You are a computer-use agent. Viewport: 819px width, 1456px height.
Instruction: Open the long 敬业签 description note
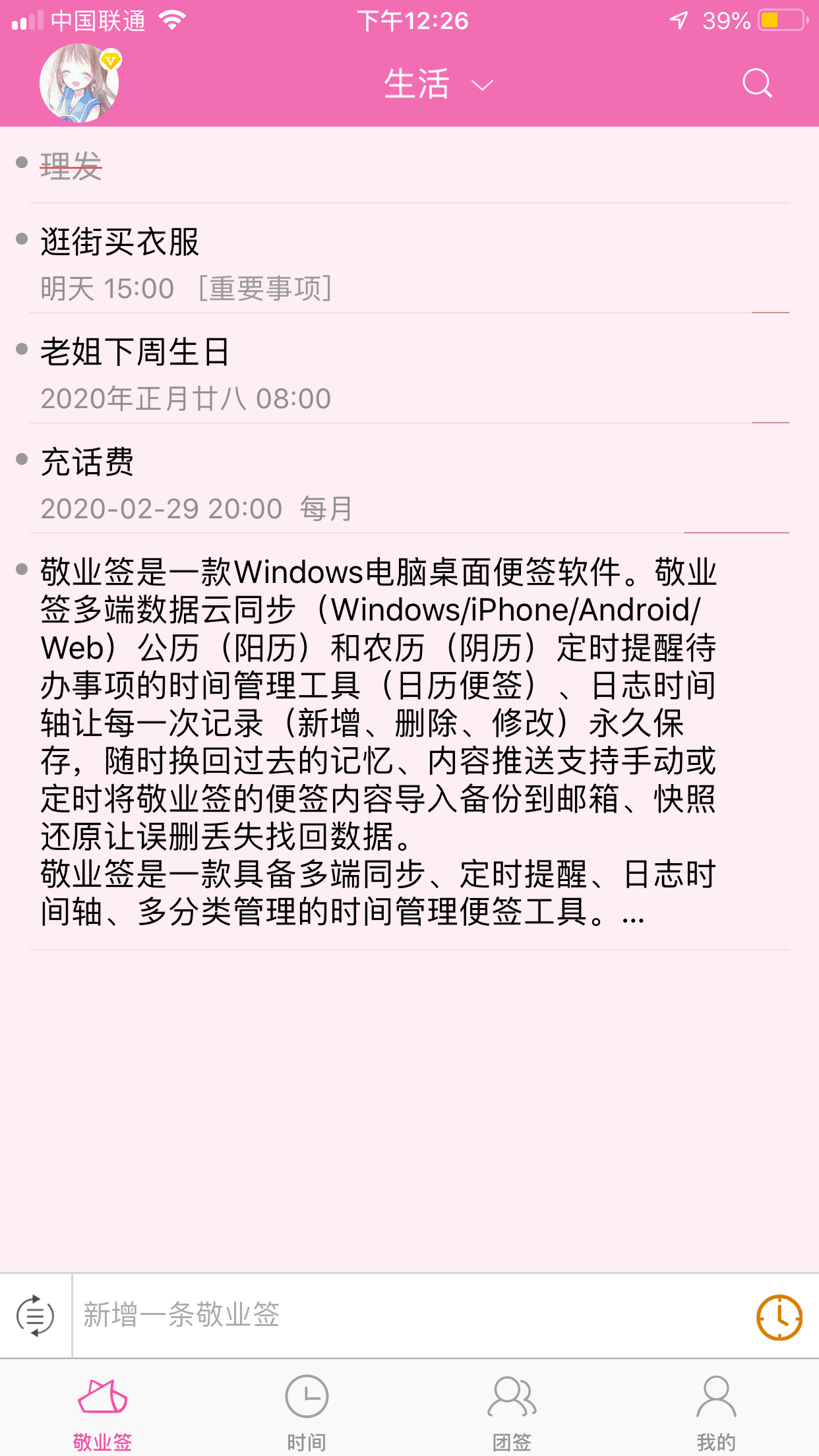coord(409,742)
